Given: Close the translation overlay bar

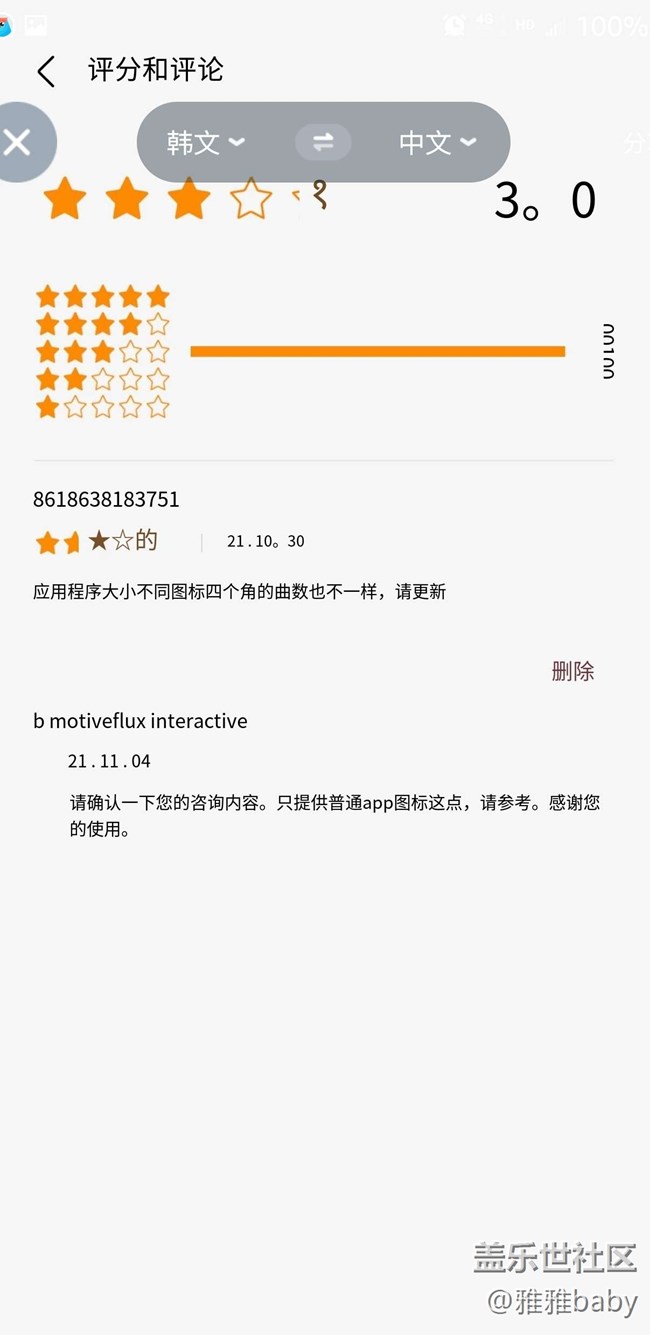Looking at the screenshot, I should click(x=18, y=142).
